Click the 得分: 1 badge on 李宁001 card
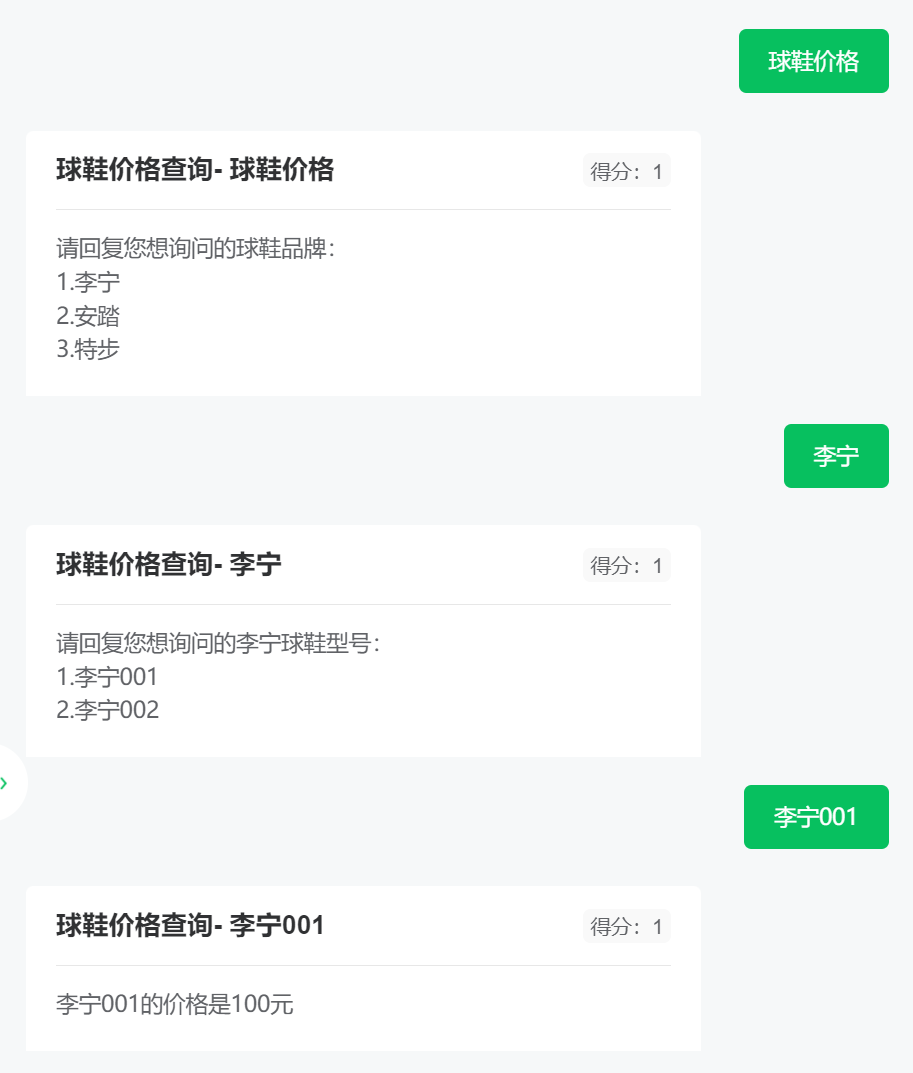Screen dimensions: 913x1073 click(626, 926)
